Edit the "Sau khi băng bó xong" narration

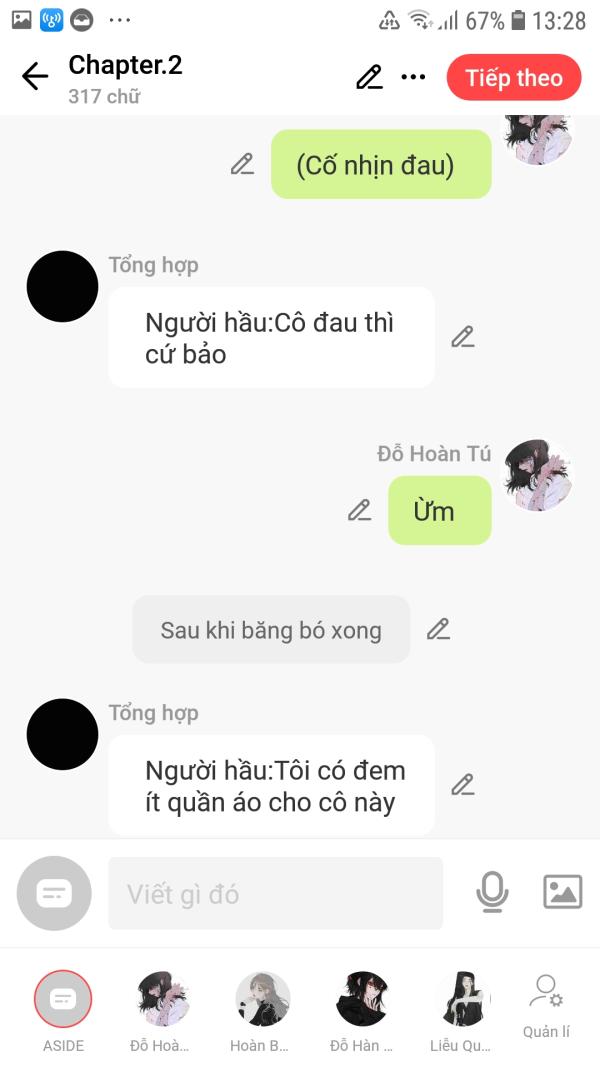[x=439, y=629]
